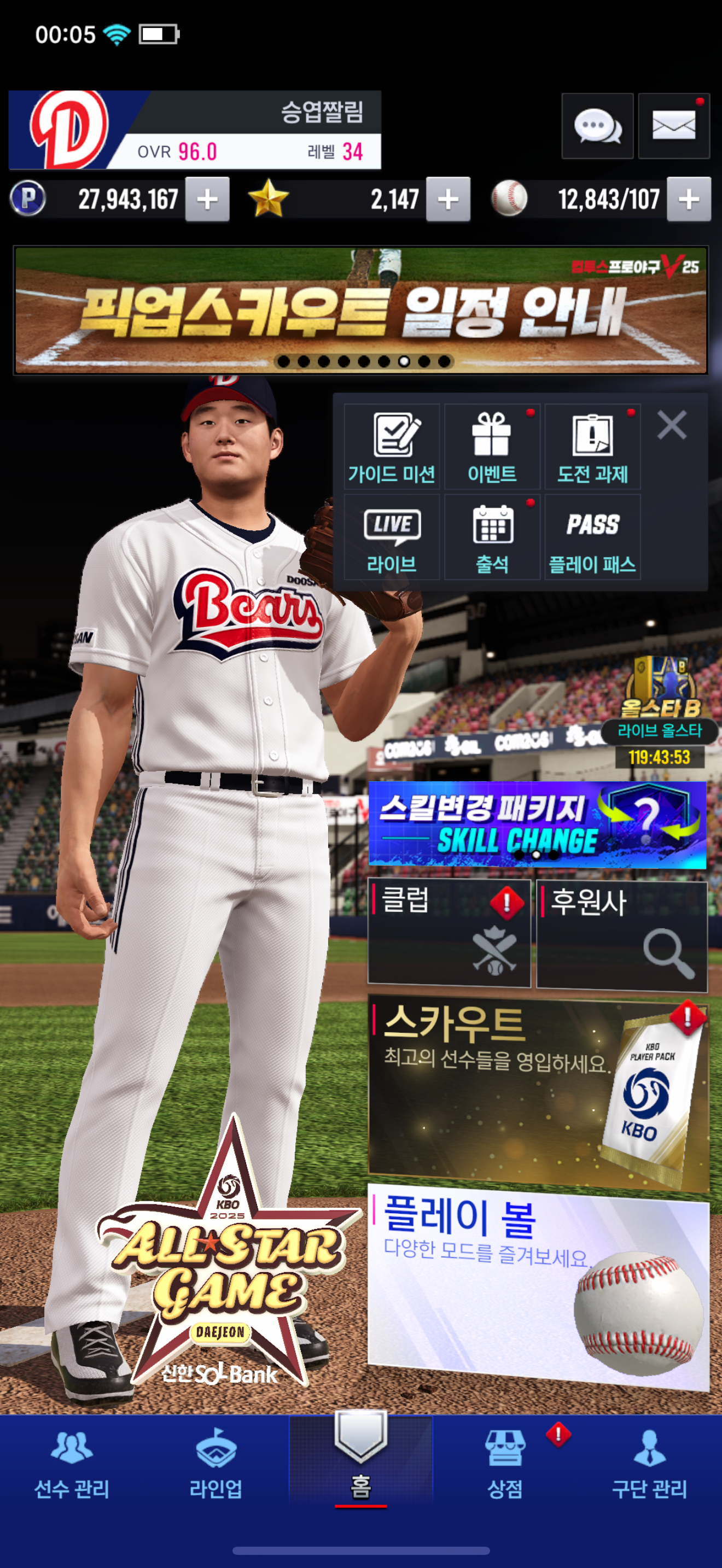Open 도전 과제 challenges
The width and height of the screenshot is (722, 1568).
point(592,447)
